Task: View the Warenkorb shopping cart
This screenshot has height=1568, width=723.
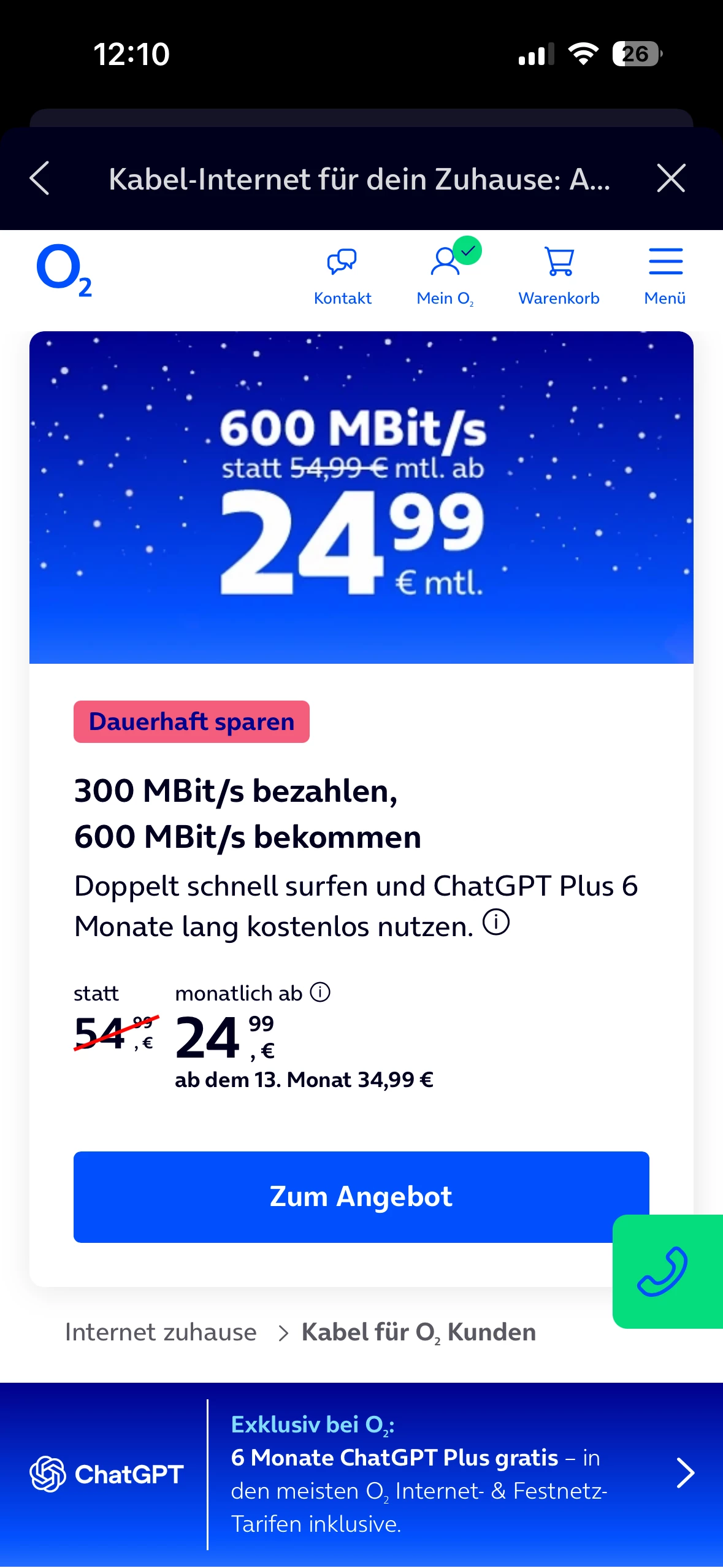Action: click(x=559, y=276)
